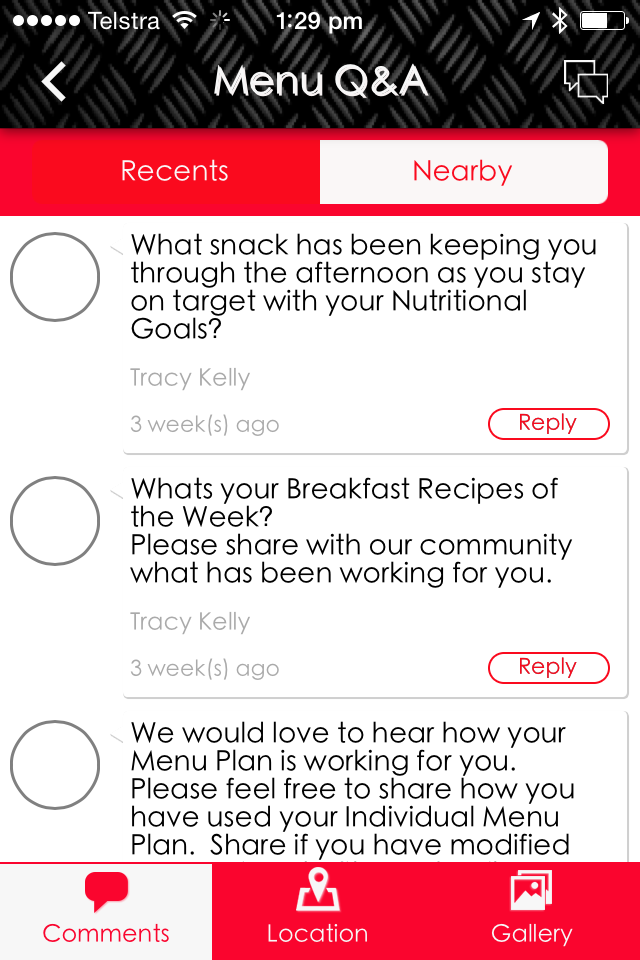Image resolution: width=640 pixels, height=960 pixels.
Task: Switch to the Recents tab
Action: (x=175, y=171)
